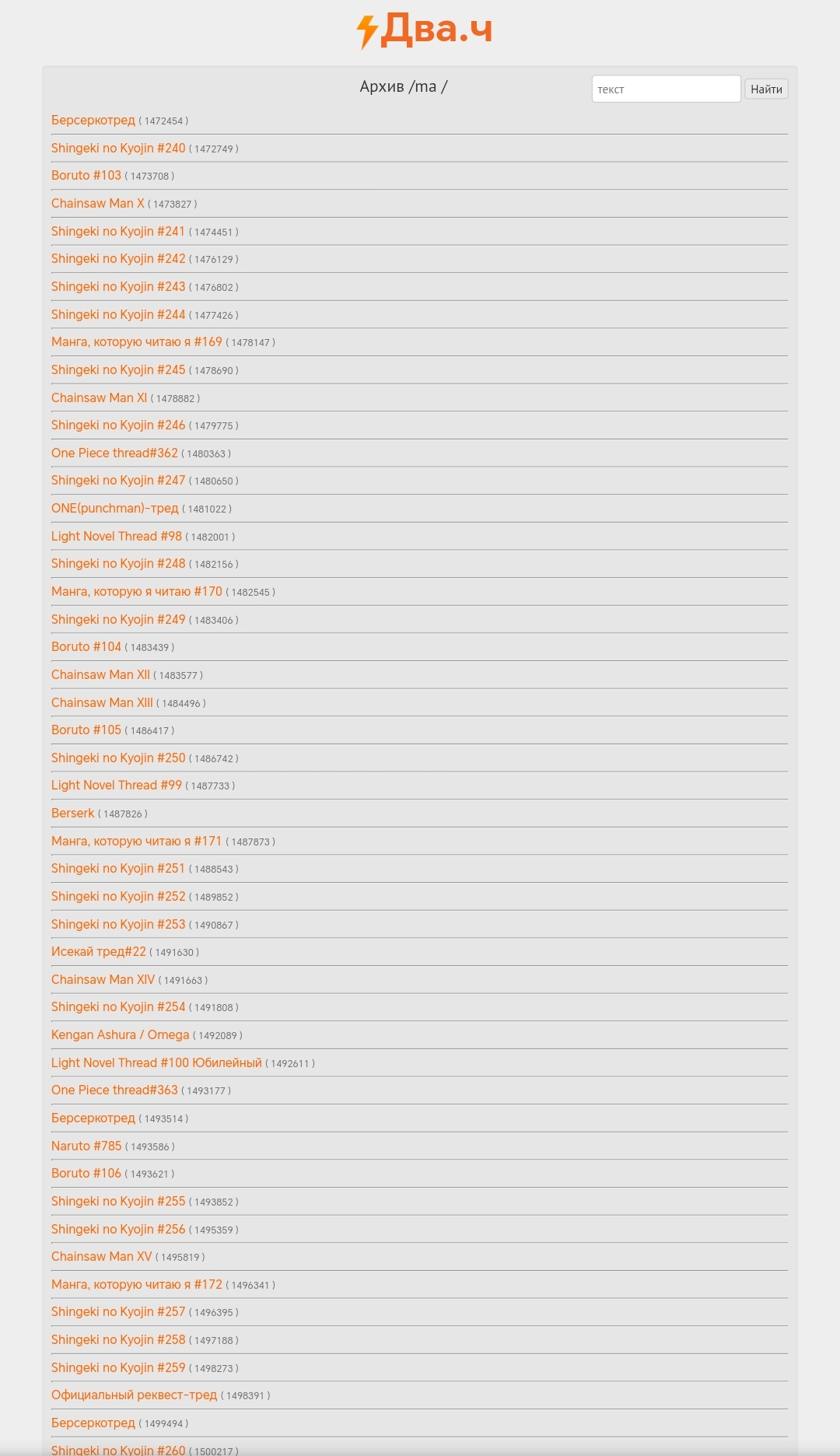Open Boruto #103 thread
Screen dimensions: 840x1456
tap(86, 175)
